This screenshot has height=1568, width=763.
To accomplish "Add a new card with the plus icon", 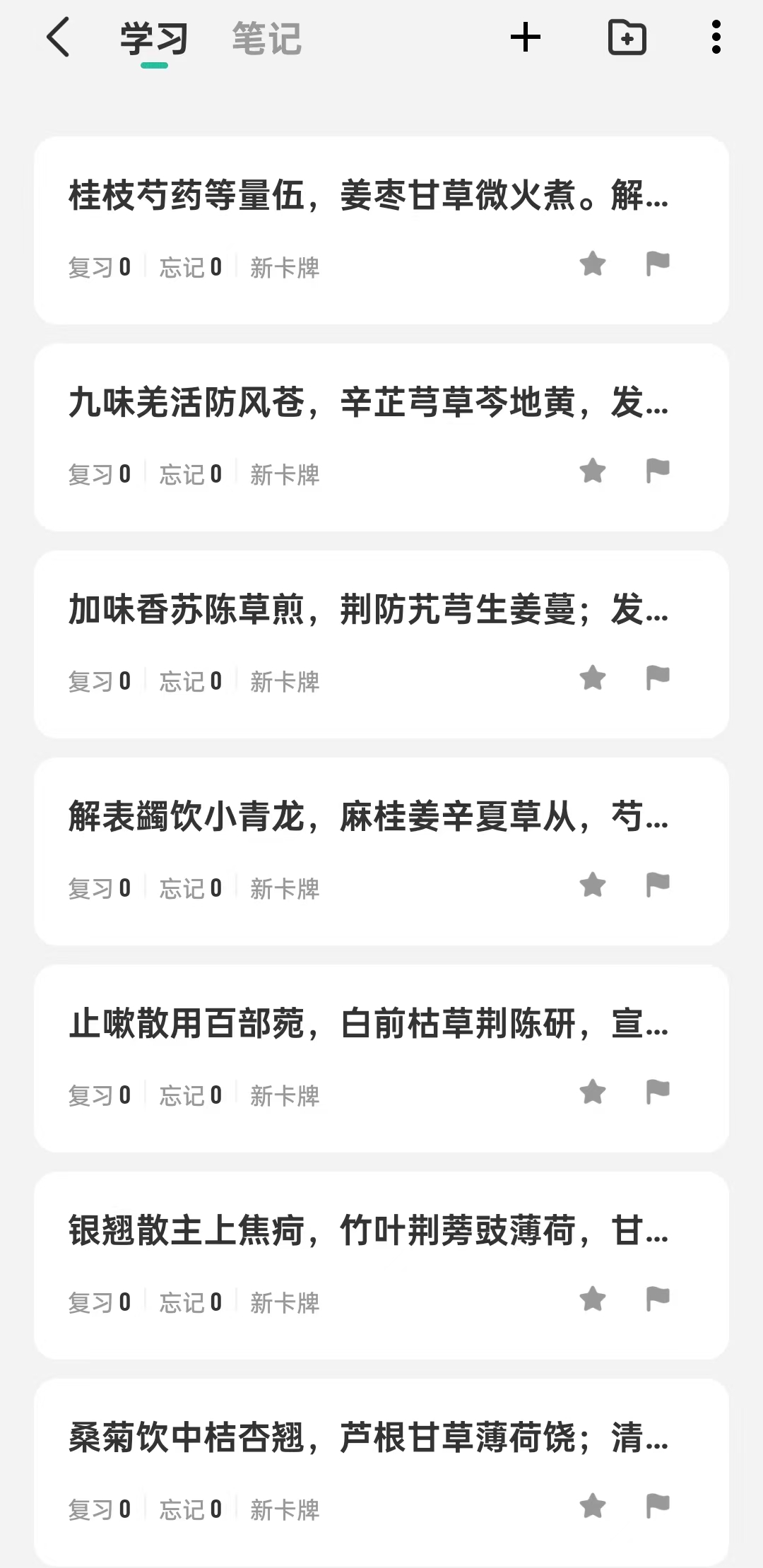I will (x=526, y=37).
